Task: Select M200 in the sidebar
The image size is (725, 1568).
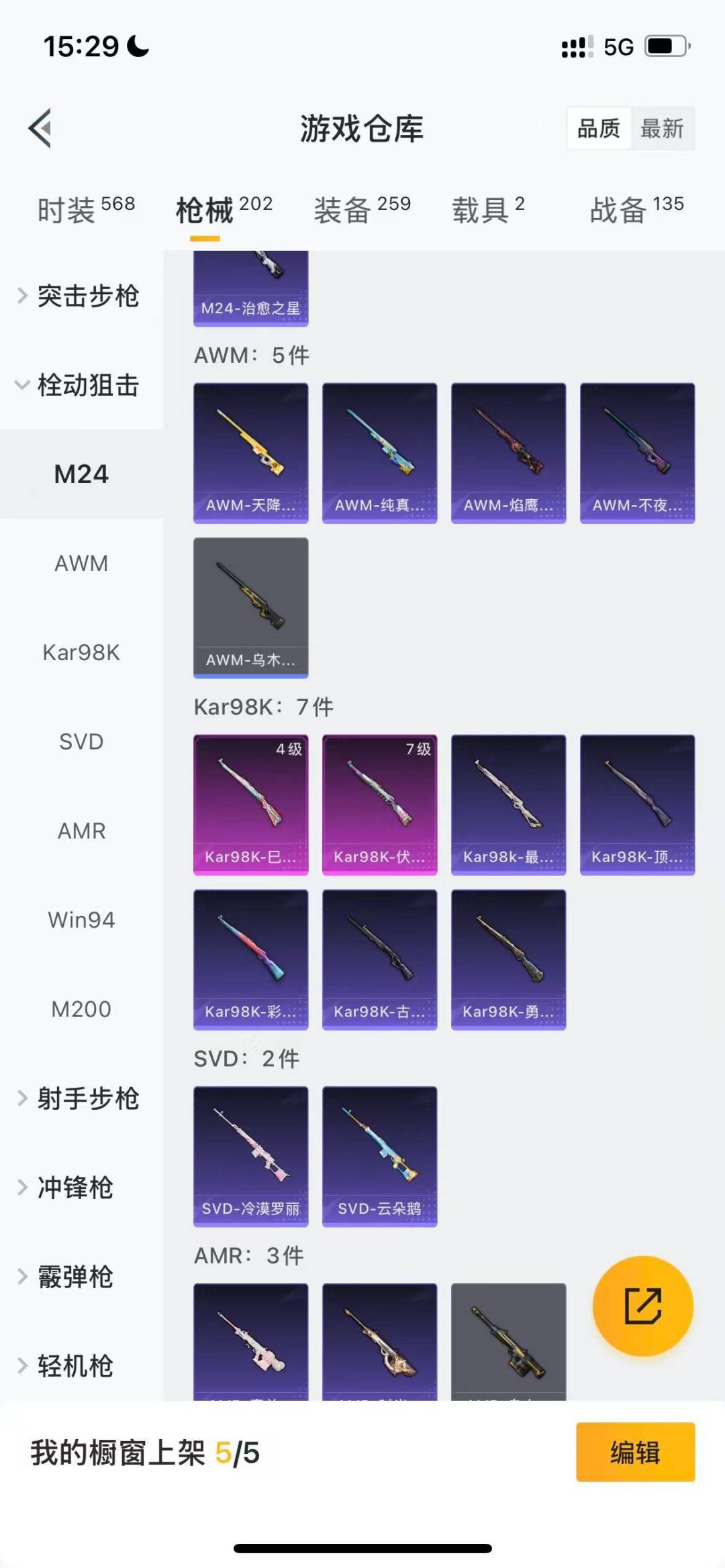Action: [82, 1008]
